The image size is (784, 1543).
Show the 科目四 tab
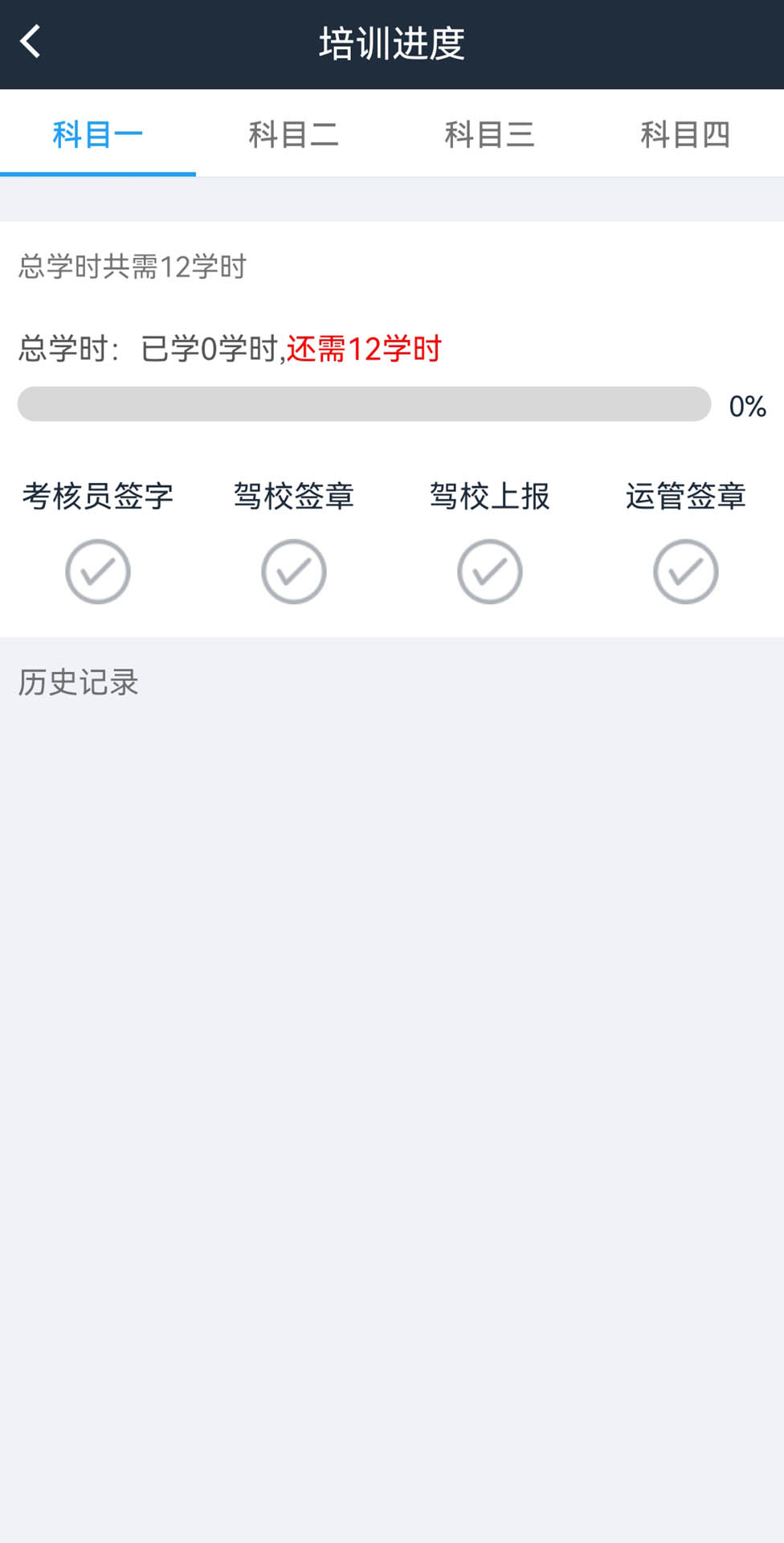[x=685, y=134]
